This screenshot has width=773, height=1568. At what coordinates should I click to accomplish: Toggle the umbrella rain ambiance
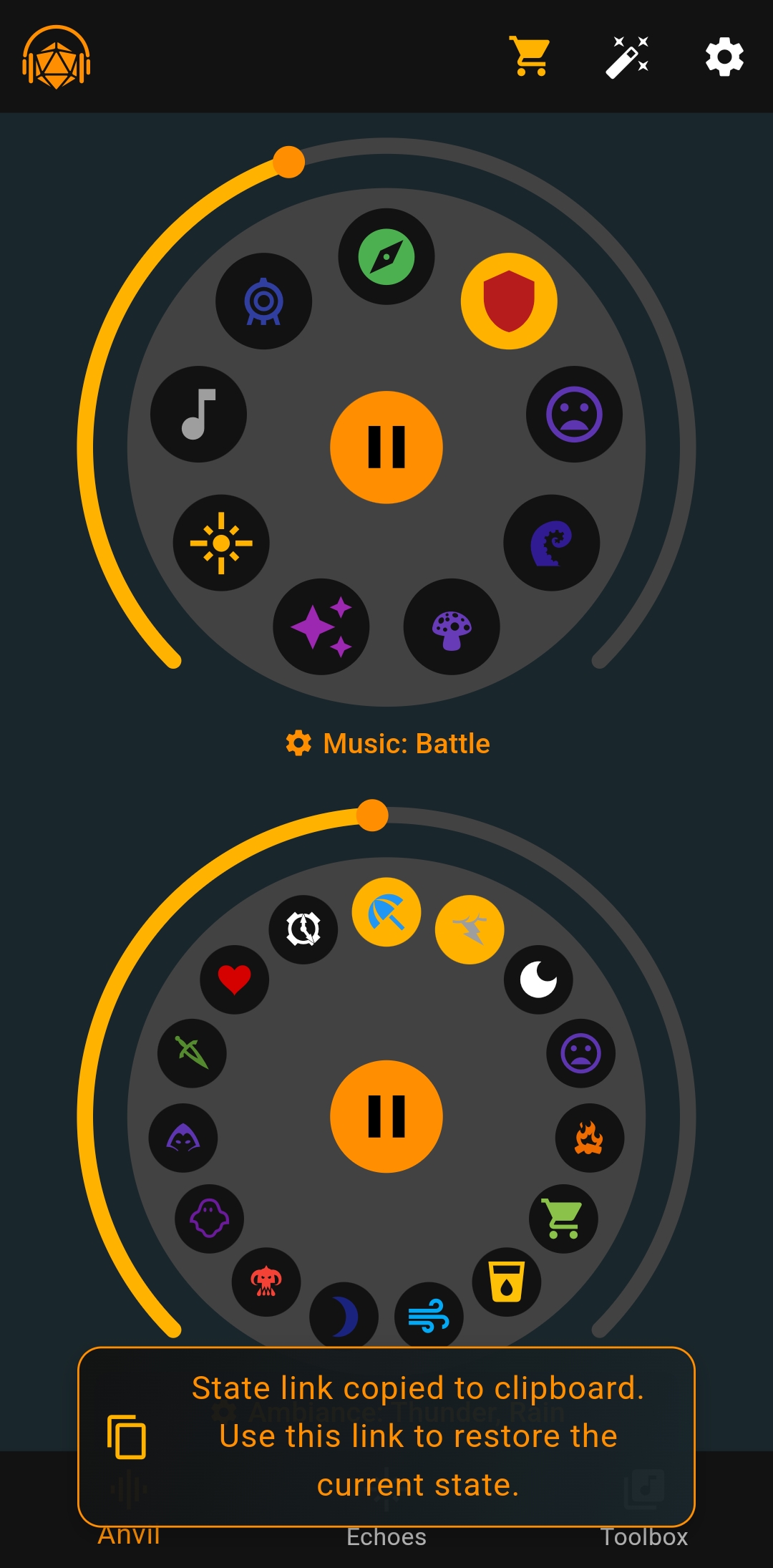click(x=386, y=912)
